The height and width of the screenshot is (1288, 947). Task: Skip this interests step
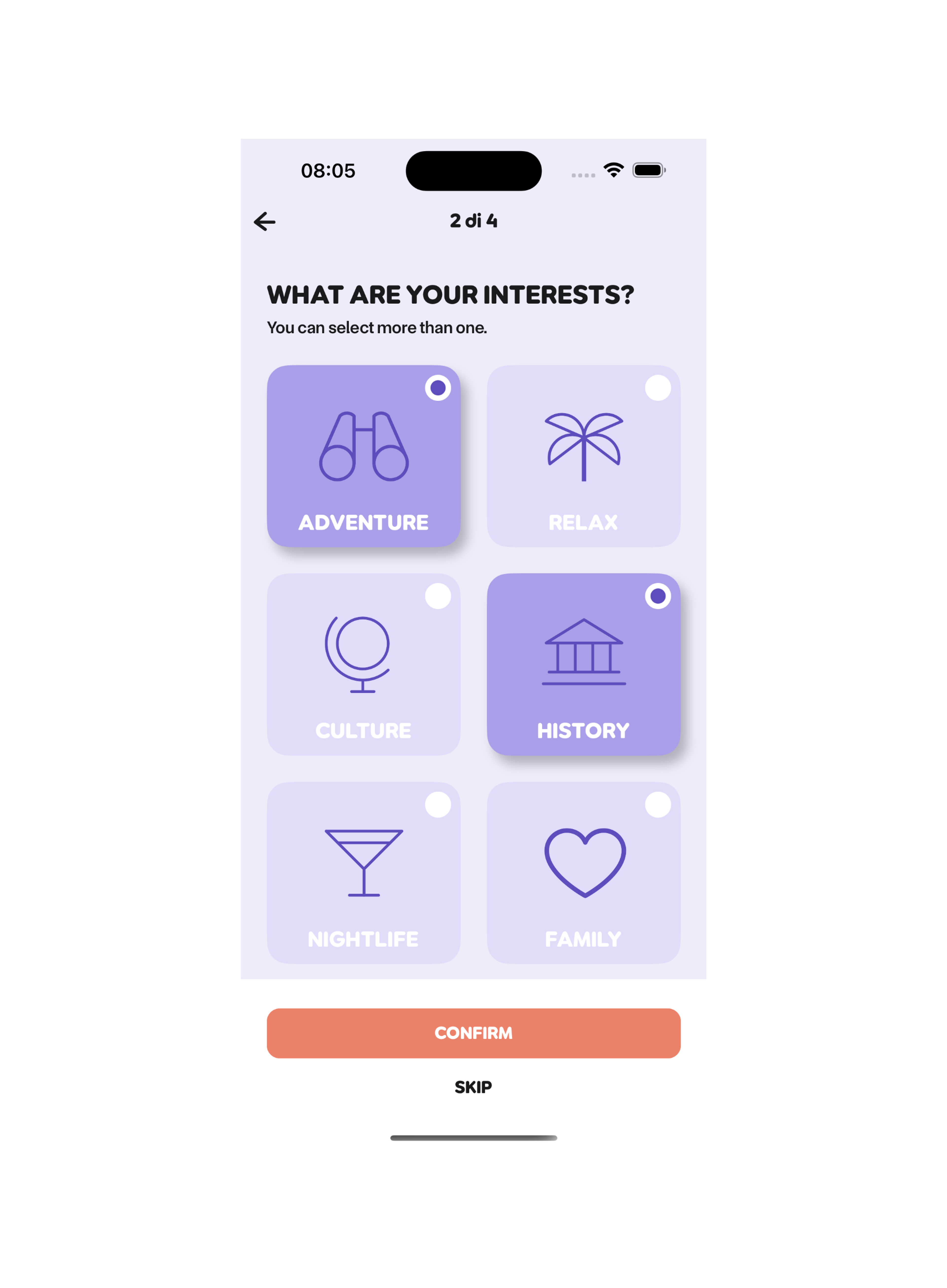tap(473, 1087)
